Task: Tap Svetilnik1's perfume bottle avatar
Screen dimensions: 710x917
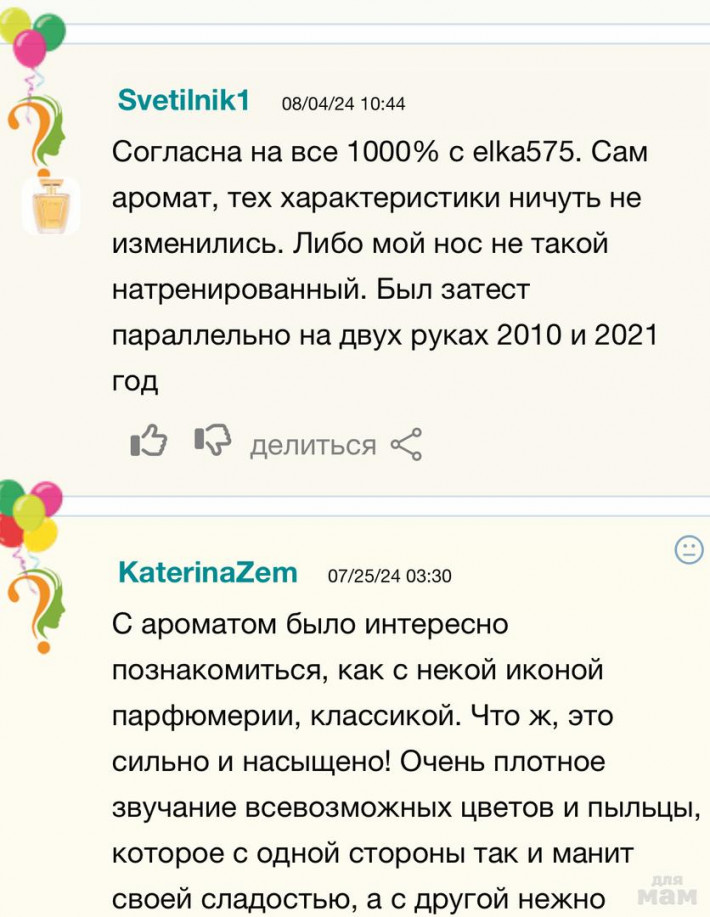Action: [x=49, y=207]
